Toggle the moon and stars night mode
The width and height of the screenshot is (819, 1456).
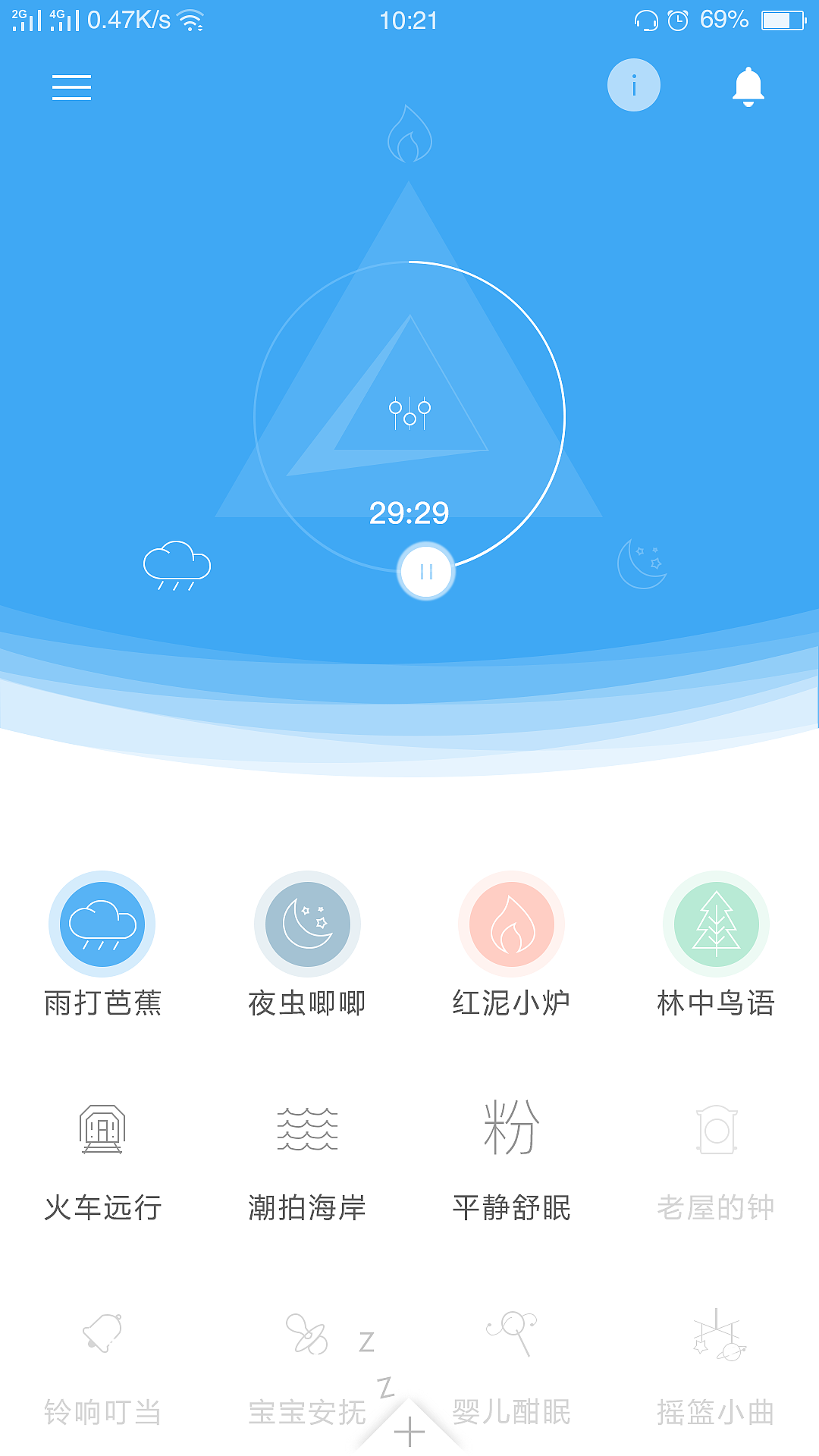click(641, 564)
